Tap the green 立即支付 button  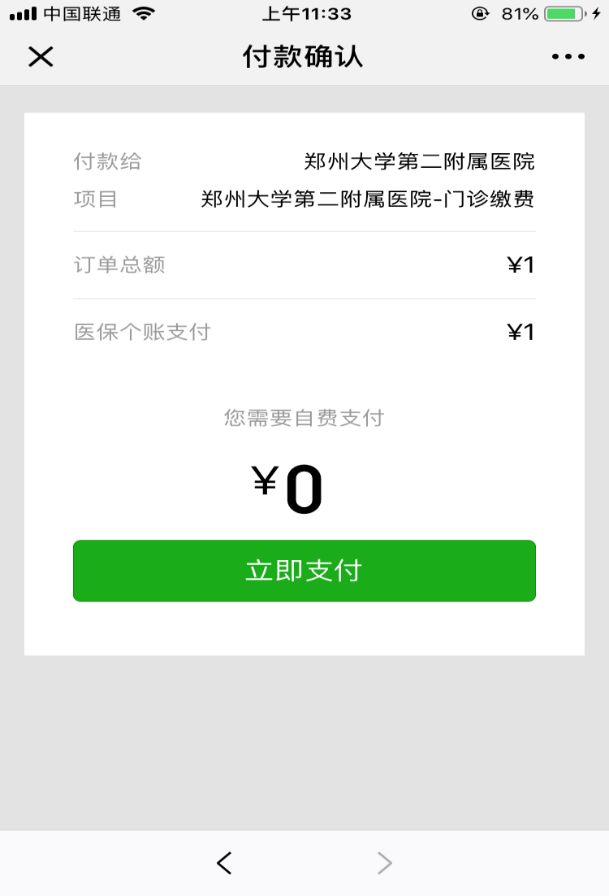click(304, 571)
